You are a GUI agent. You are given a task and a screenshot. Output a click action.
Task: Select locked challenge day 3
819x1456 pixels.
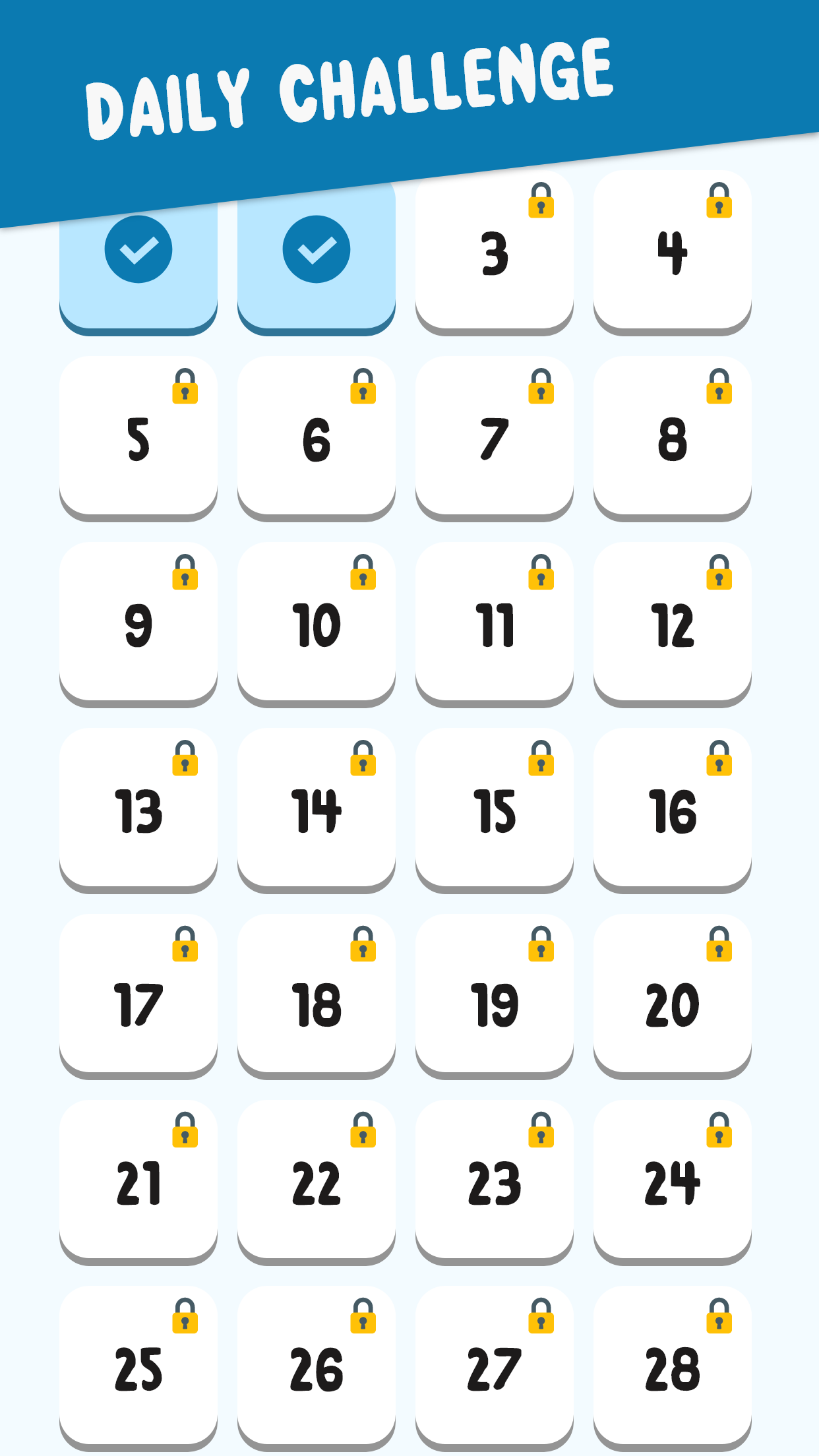tap(495, 253)
